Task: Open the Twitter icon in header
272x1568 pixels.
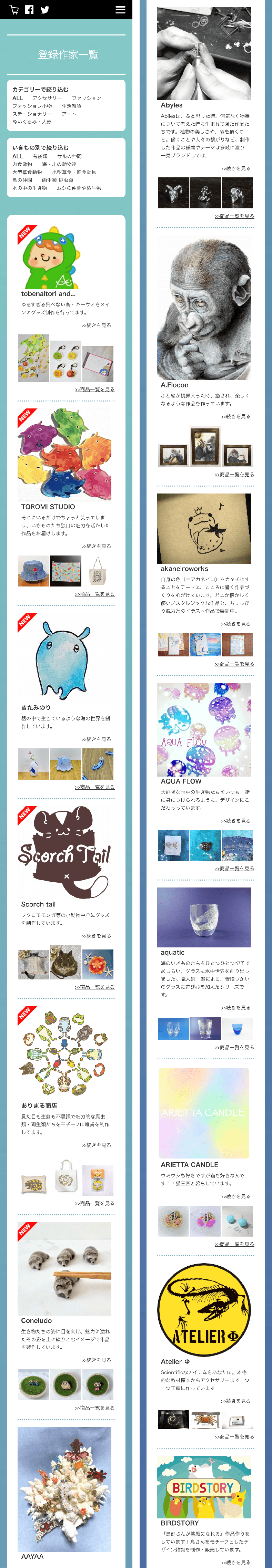Action: tap(44, 10)
